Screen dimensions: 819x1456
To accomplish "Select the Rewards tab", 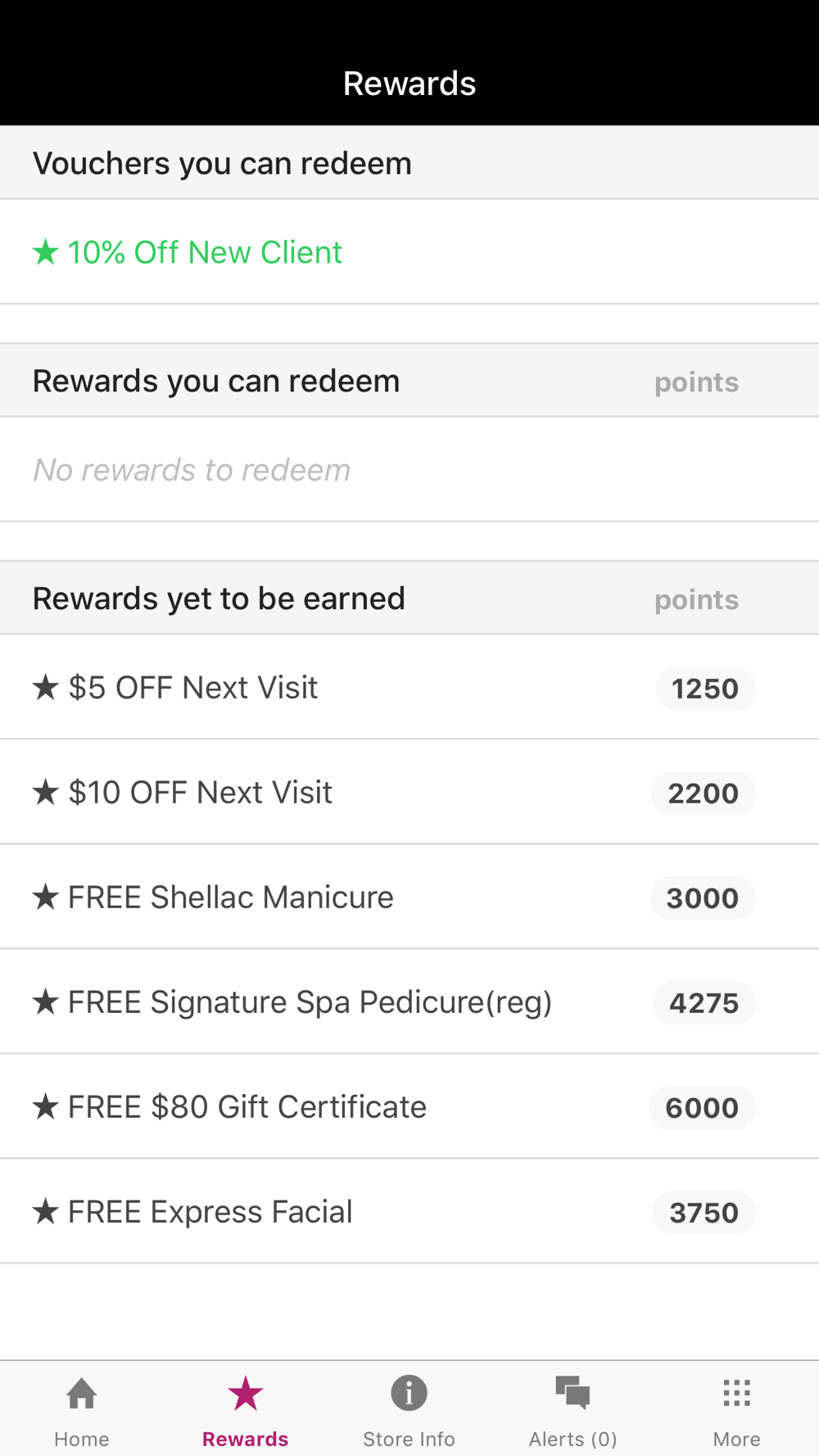I will coord(246,1410).
